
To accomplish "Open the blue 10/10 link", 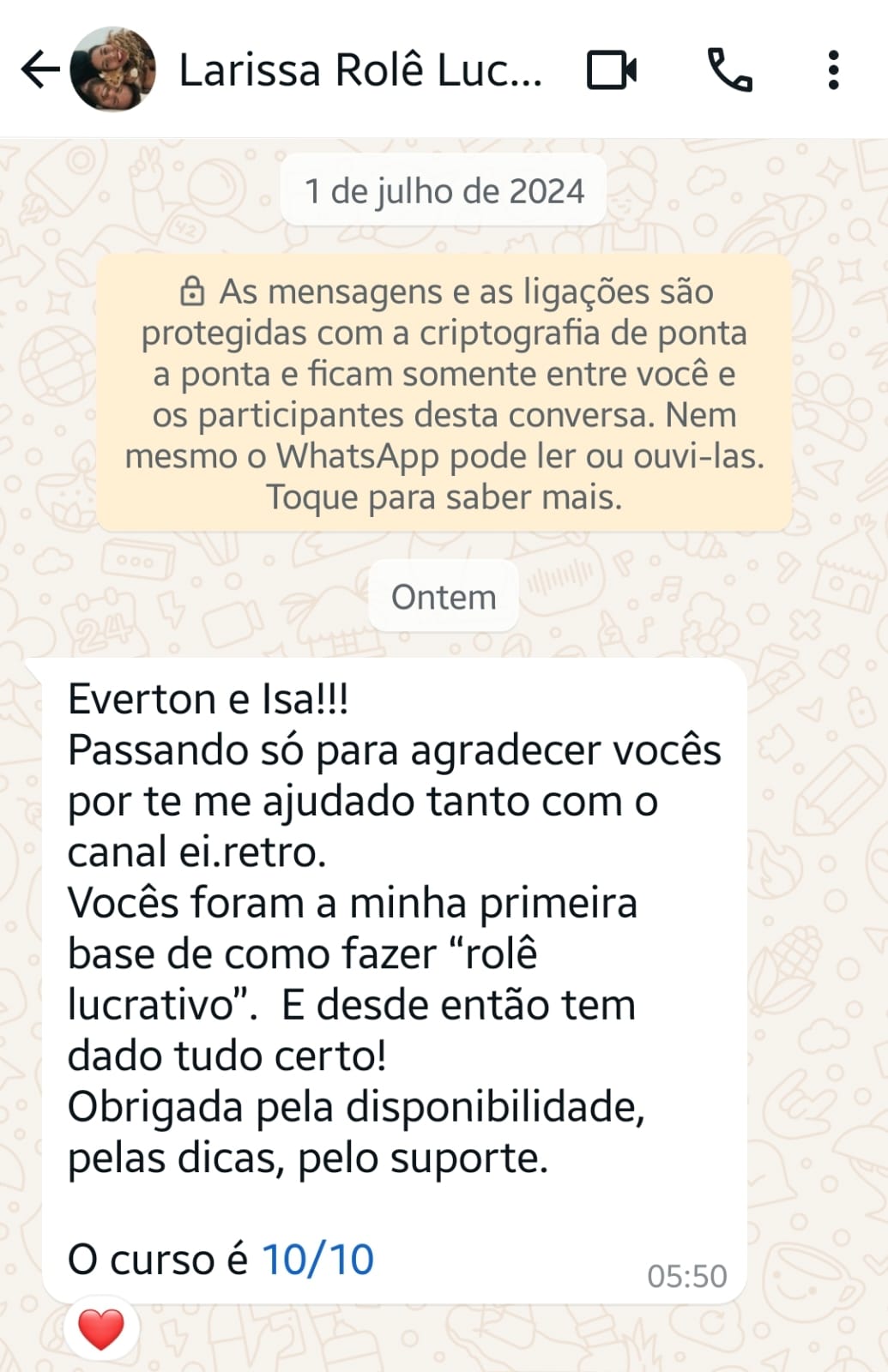I will [317, 1260].
